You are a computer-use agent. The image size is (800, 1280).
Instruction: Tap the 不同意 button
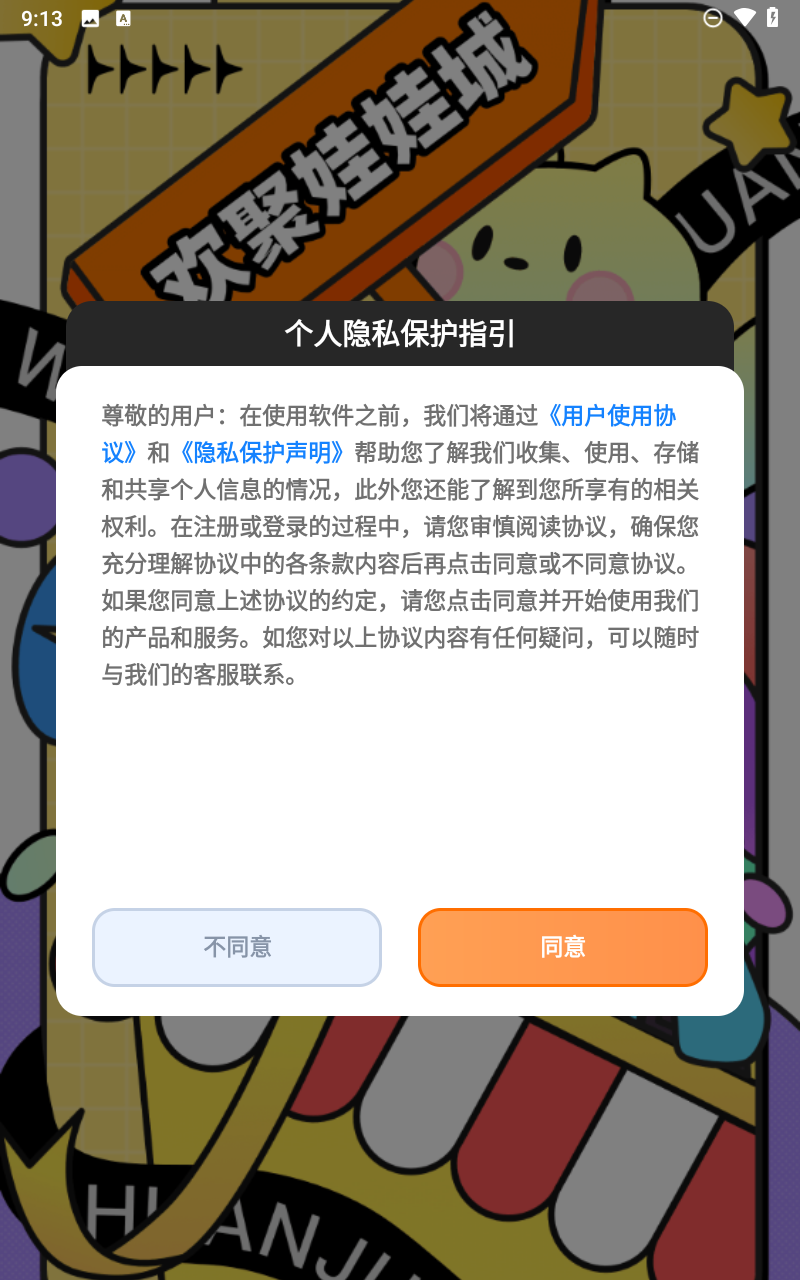(237, 947)
